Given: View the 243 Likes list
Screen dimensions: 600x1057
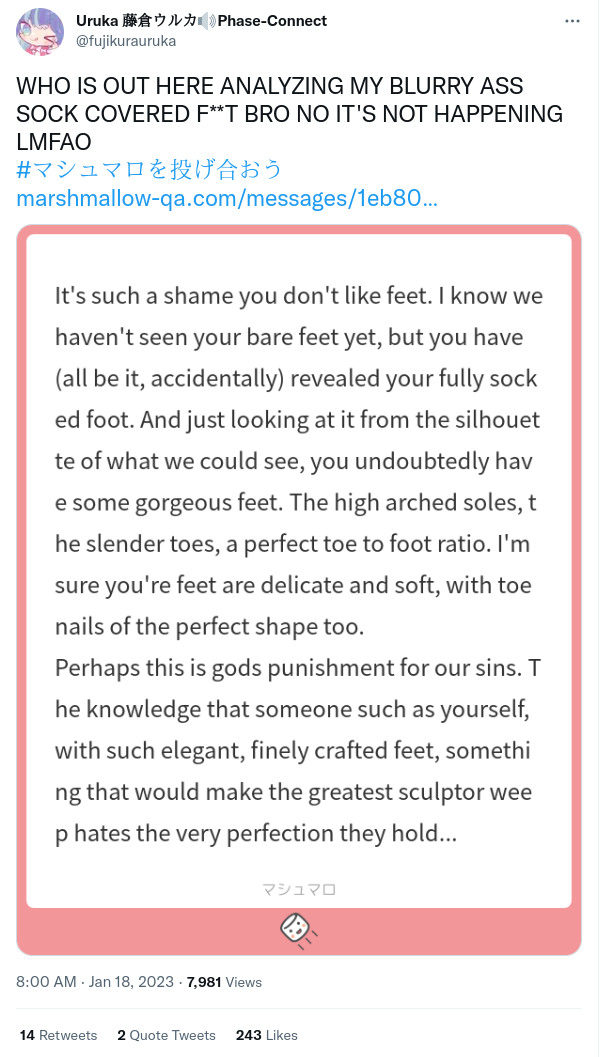Looking at the screenshot, I should (267, 1035).
